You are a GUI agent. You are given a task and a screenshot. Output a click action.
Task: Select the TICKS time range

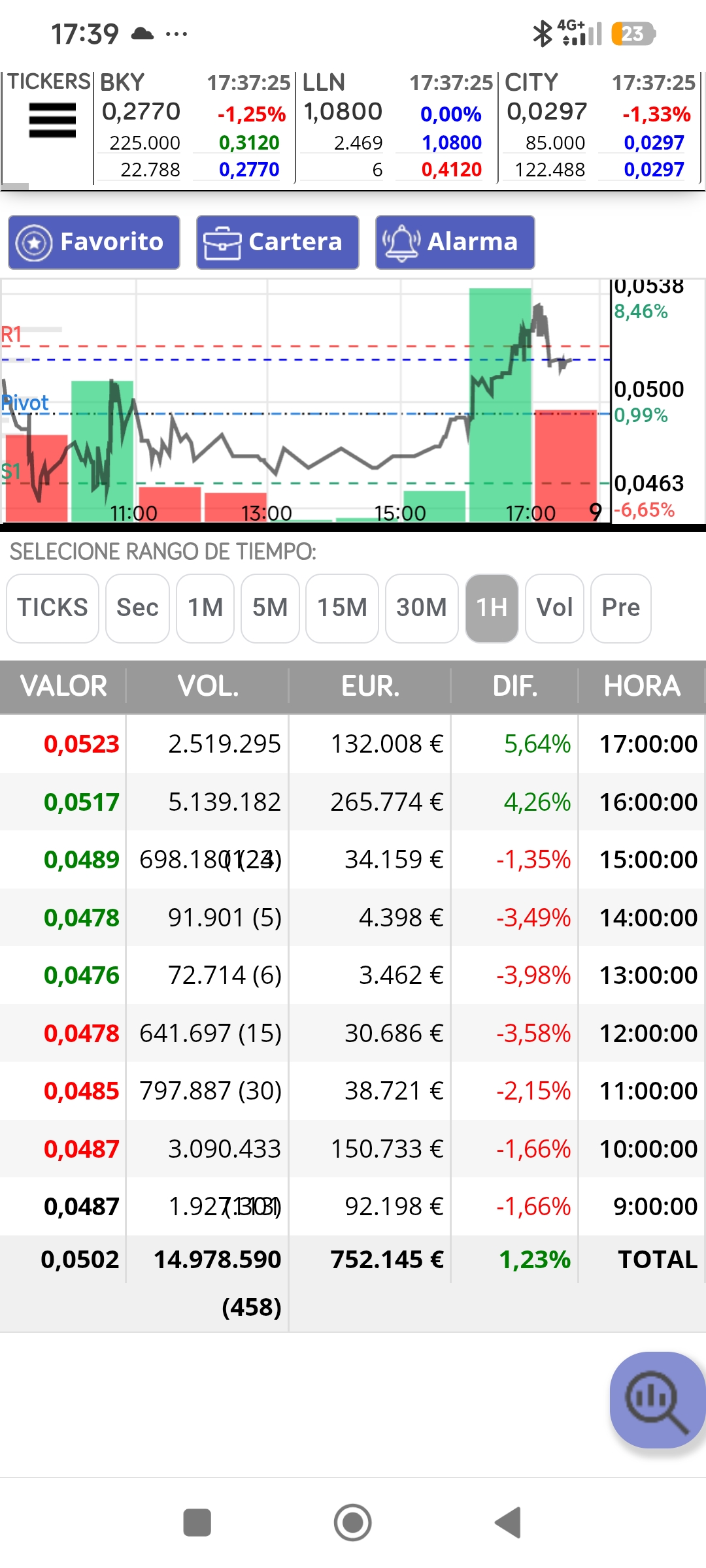tap(52, 608)
